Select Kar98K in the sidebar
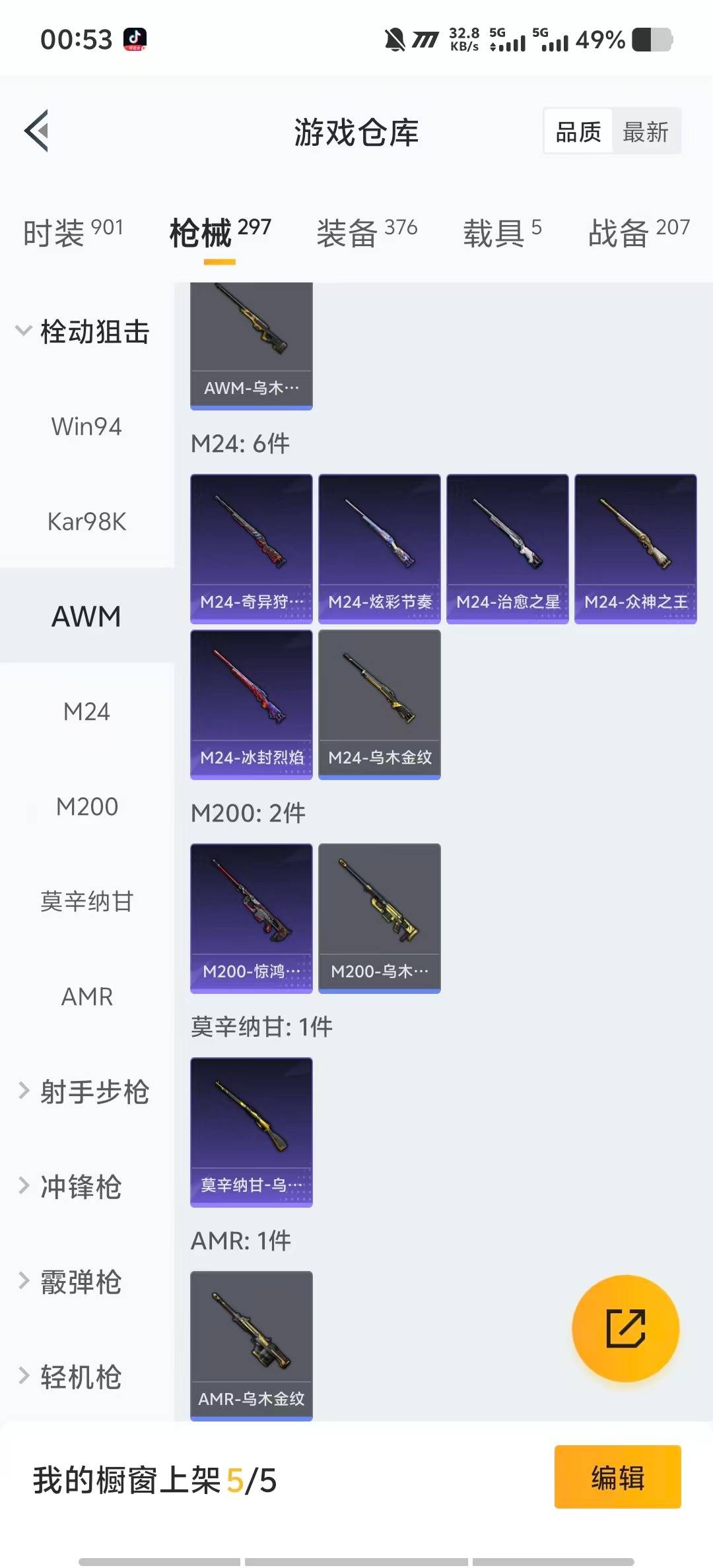Image resolution: width=713 pixels, height=1568 pixels. [86, 521]
